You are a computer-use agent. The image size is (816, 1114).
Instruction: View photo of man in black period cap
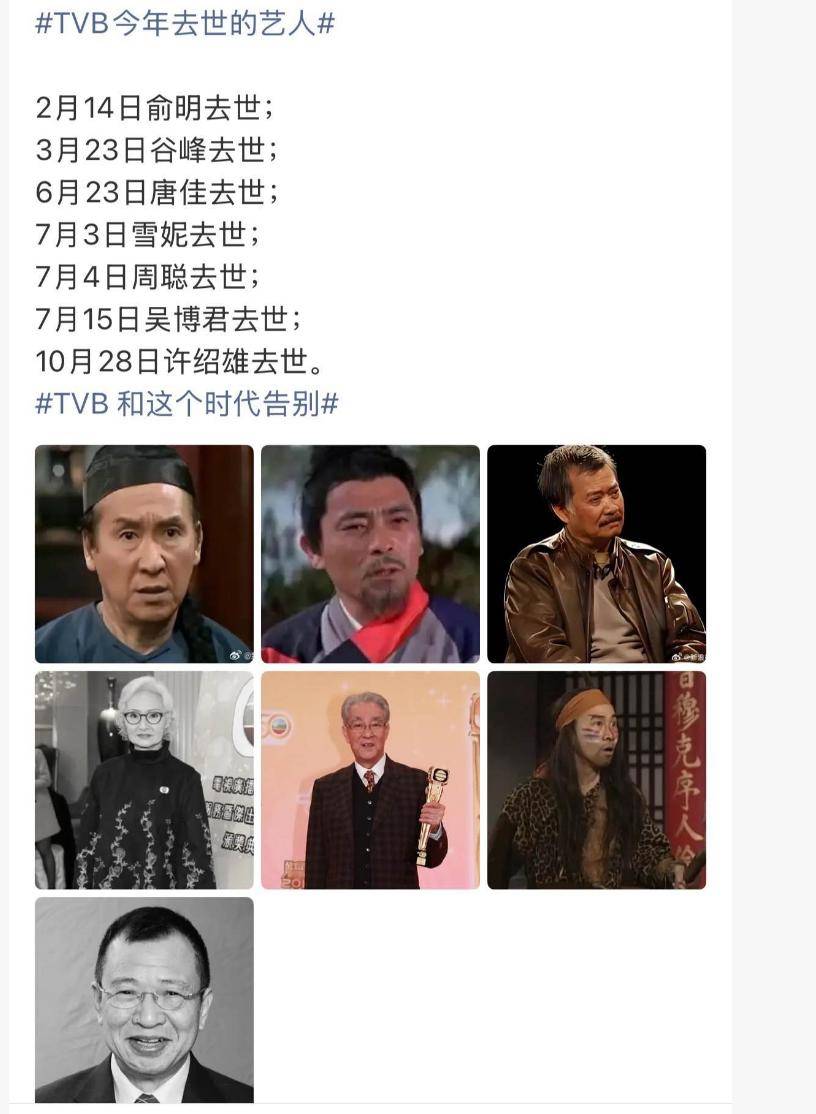click(144, 553)
